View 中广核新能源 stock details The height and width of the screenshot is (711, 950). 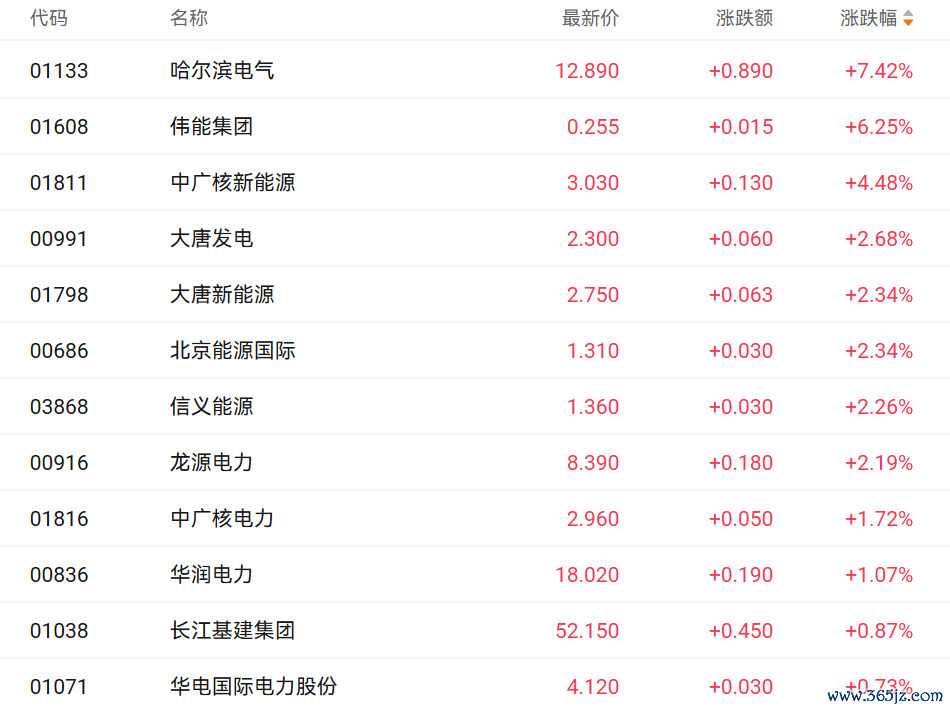point(233,183)
